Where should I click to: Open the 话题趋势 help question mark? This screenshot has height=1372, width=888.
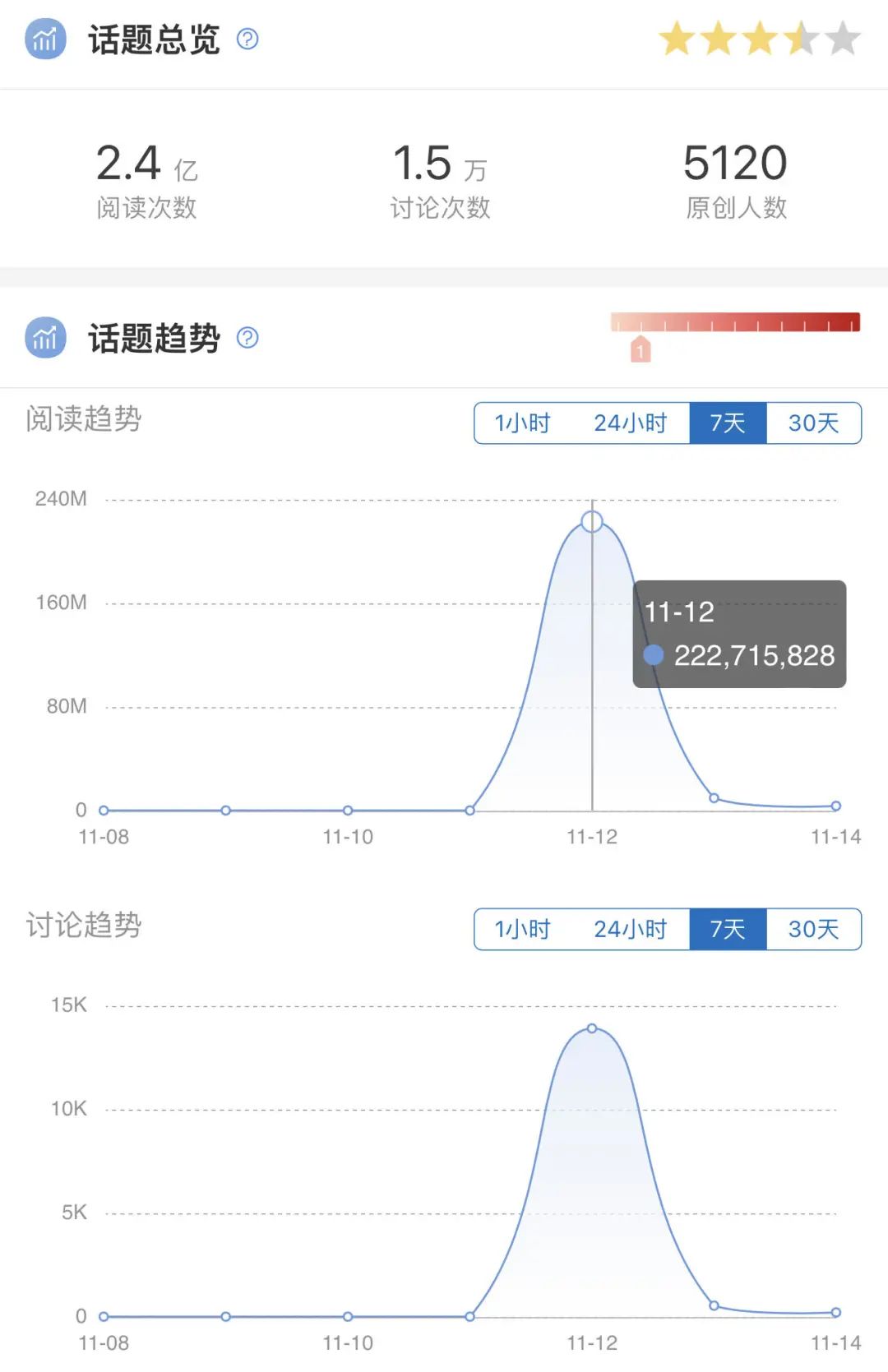click(247, 337)
